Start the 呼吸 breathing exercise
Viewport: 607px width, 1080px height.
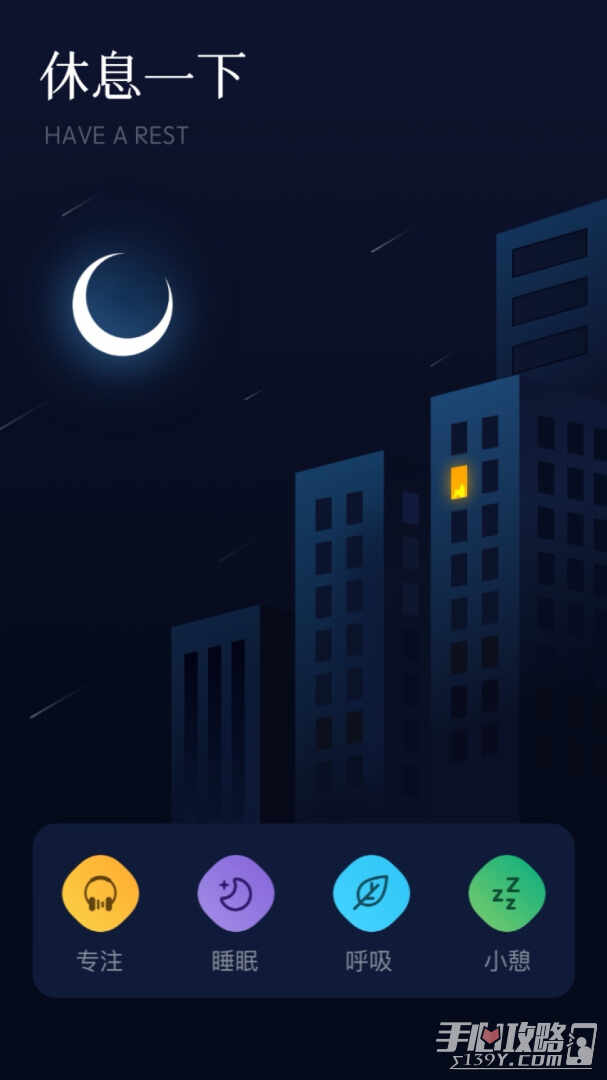[x=371, y=893]
